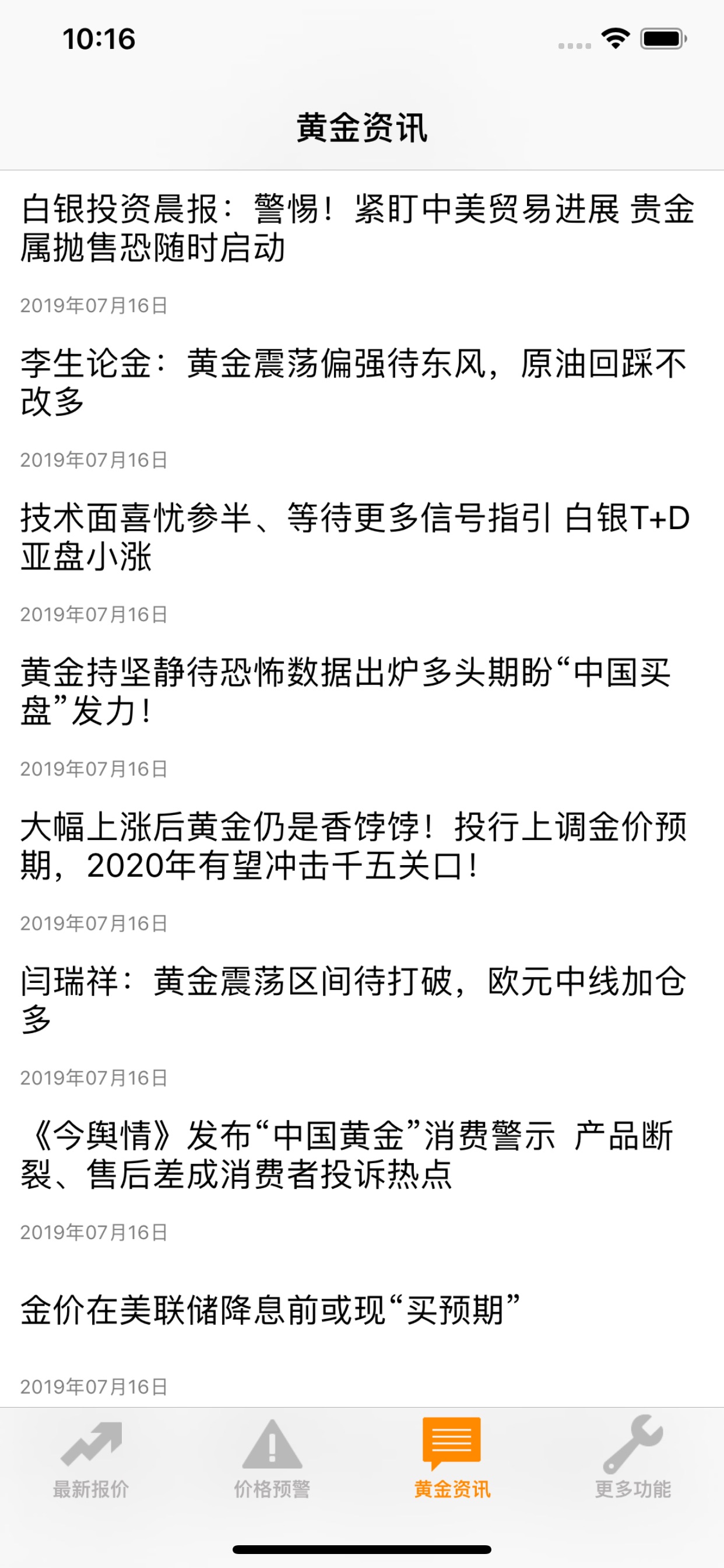Open the 更多功能 tab
This screenshot has height=1568, width=724.
point(632,1458)
